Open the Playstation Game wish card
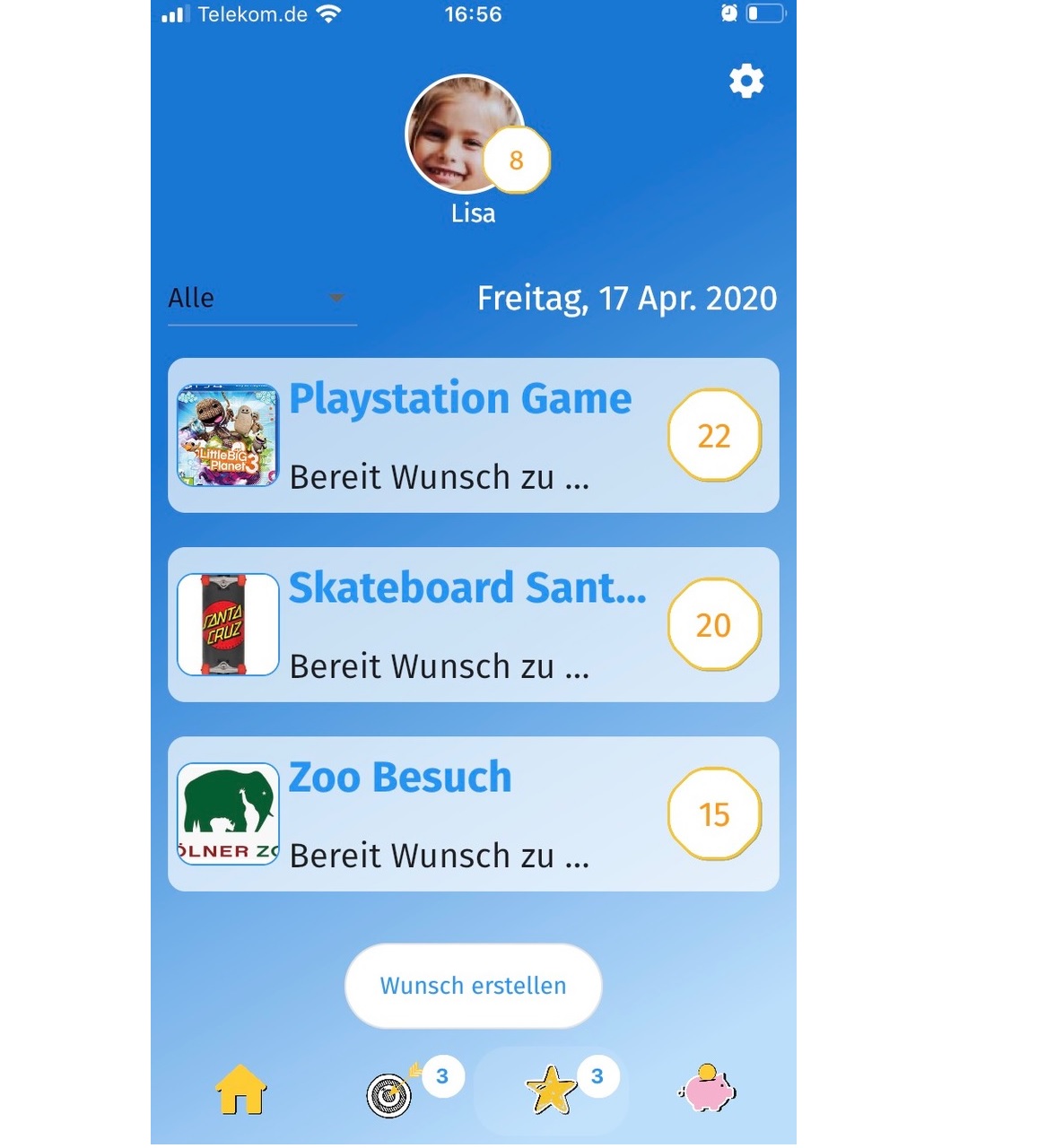This screenshot has height=1148, width=1055. 473,436
